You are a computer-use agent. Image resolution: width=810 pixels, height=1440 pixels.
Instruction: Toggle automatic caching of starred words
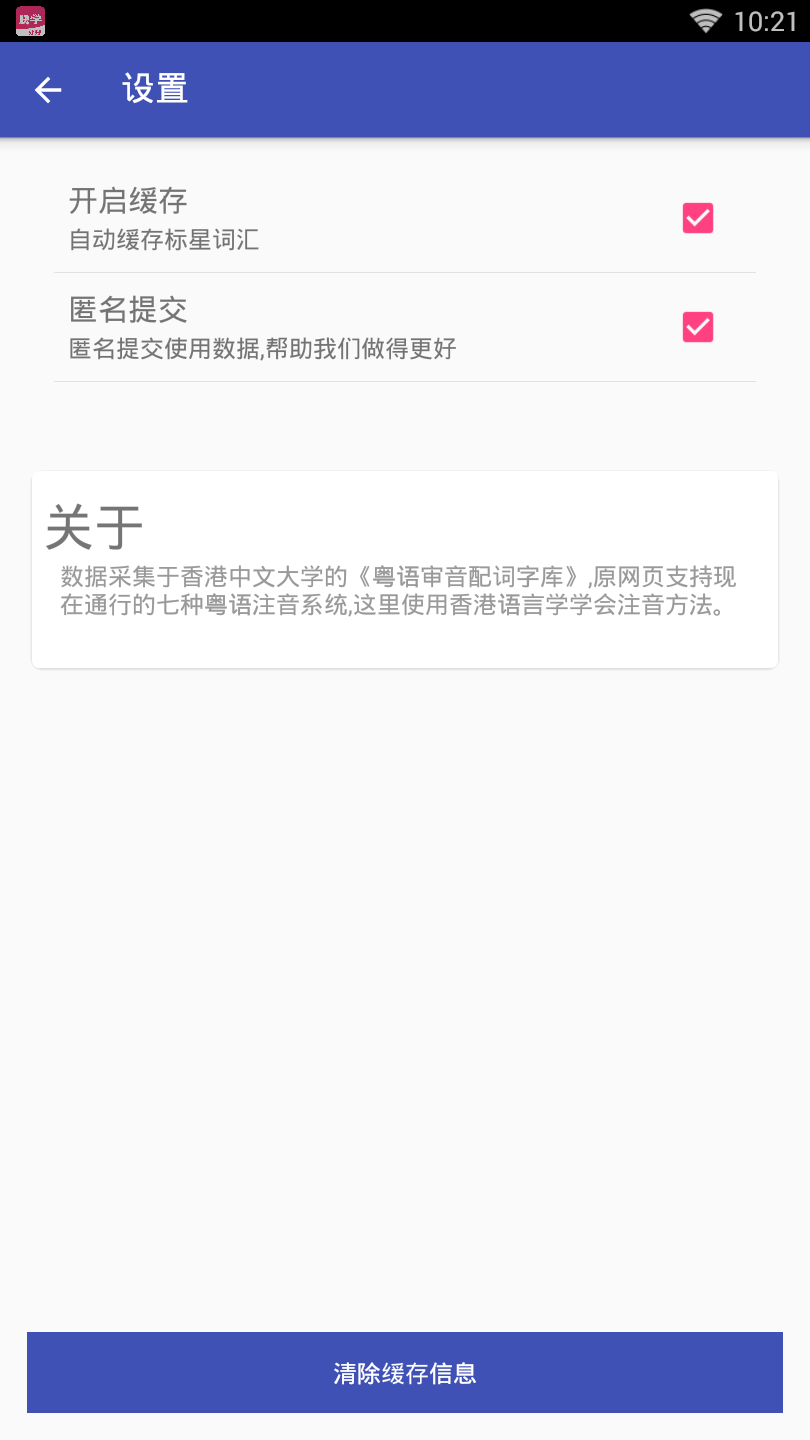(697, 218)
